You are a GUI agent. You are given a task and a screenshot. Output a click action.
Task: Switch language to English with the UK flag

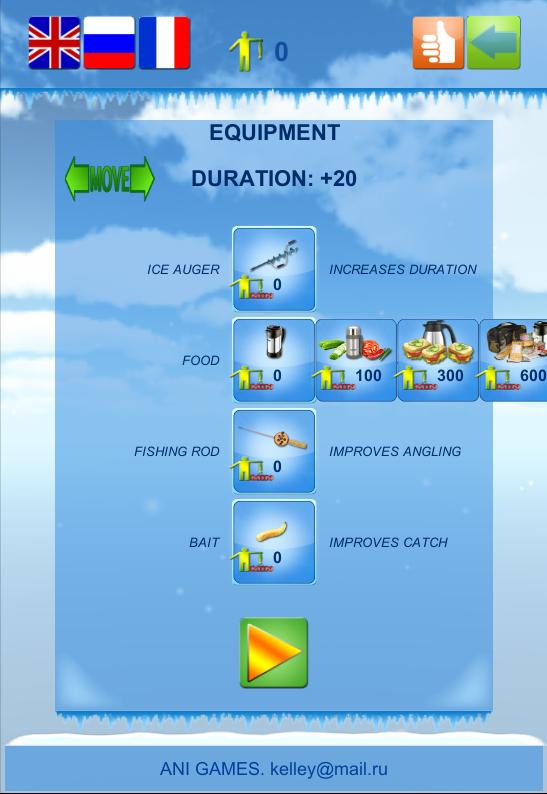tap(54, 43)
